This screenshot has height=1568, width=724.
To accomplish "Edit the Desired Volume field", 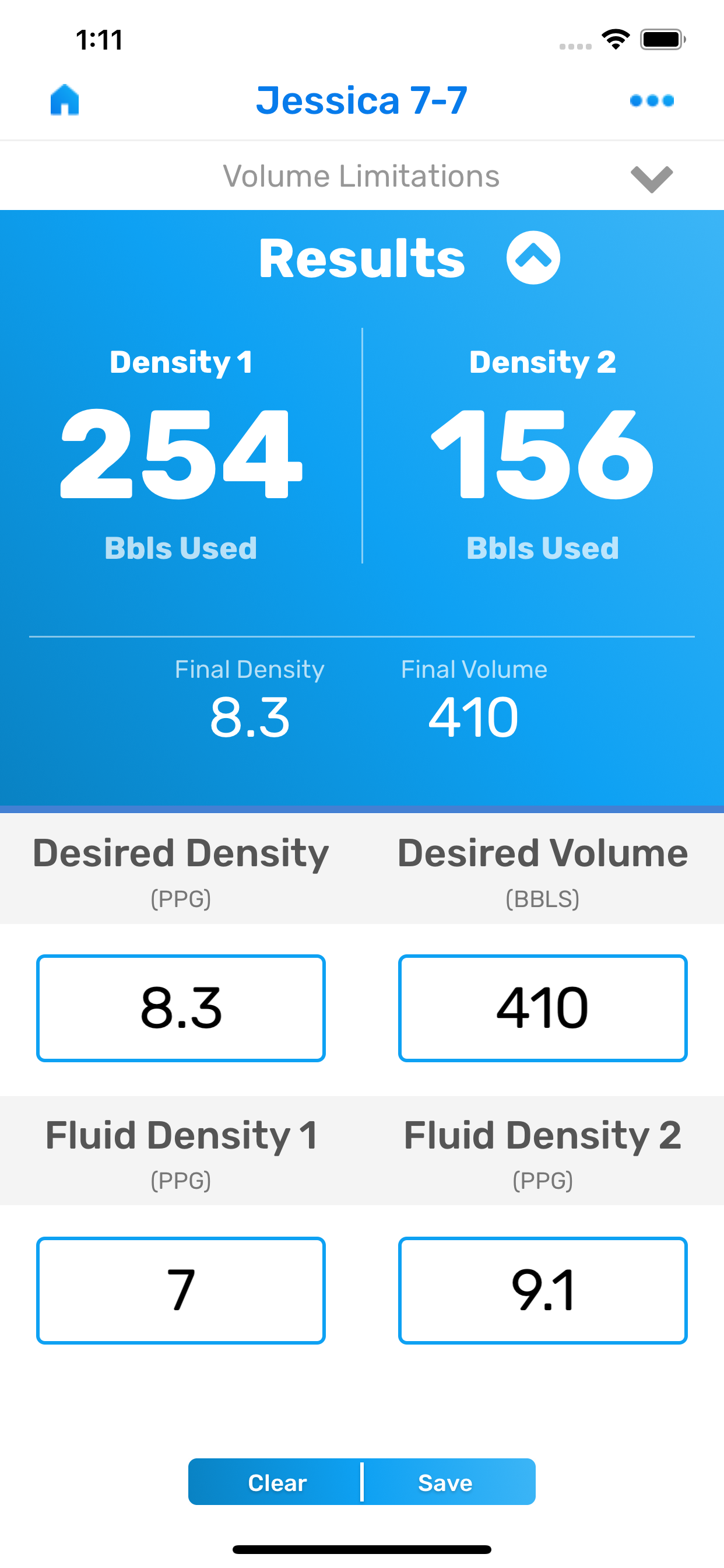I will pyautogui.click(x=542, y=1008).
